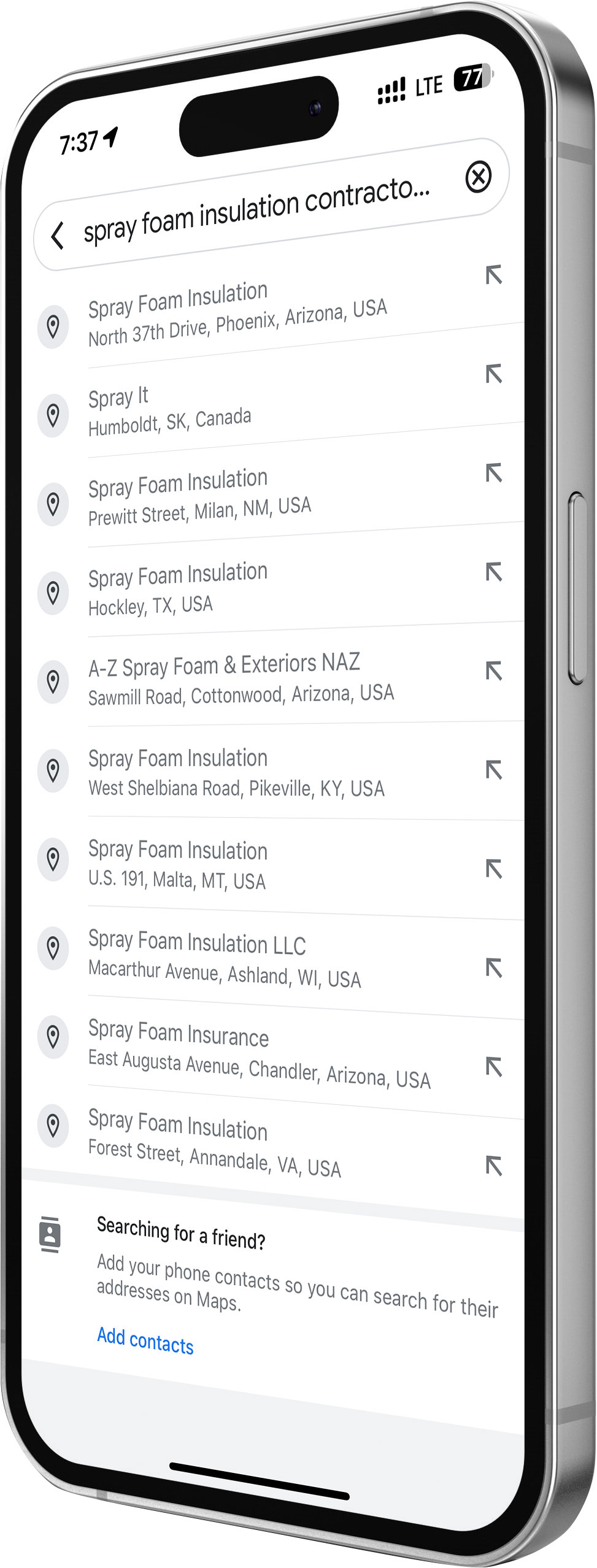Viewport: 597px width, 1568px height.
Task: Insert Spray It suggestion into search box
Action: coord(493,374)
